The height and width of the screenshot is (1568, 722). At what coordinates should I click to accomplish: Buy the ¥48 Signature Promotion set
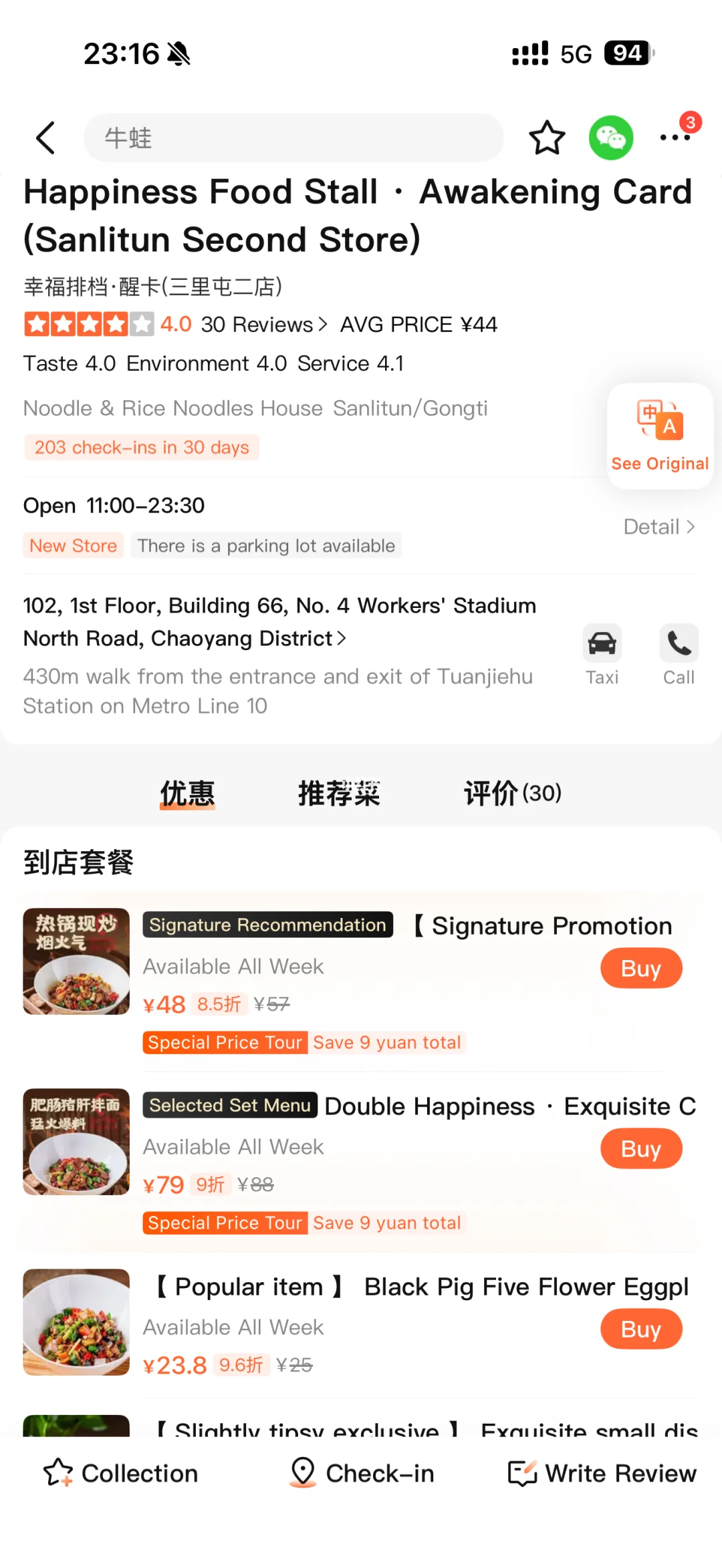pos(640,968)
